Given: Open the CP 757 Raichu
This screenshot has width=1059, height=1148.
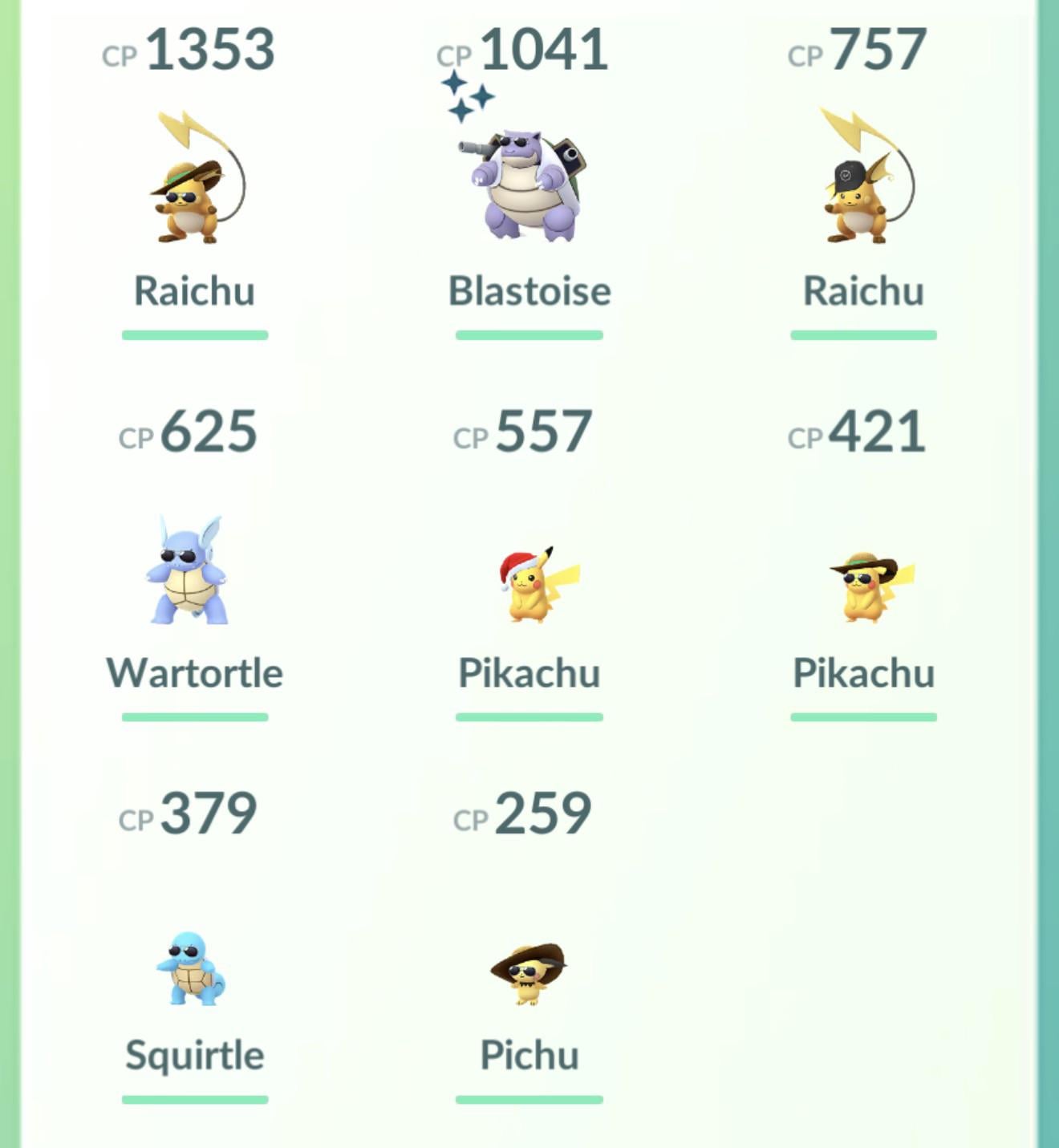Looking at the screenshot, I should 863,181.
